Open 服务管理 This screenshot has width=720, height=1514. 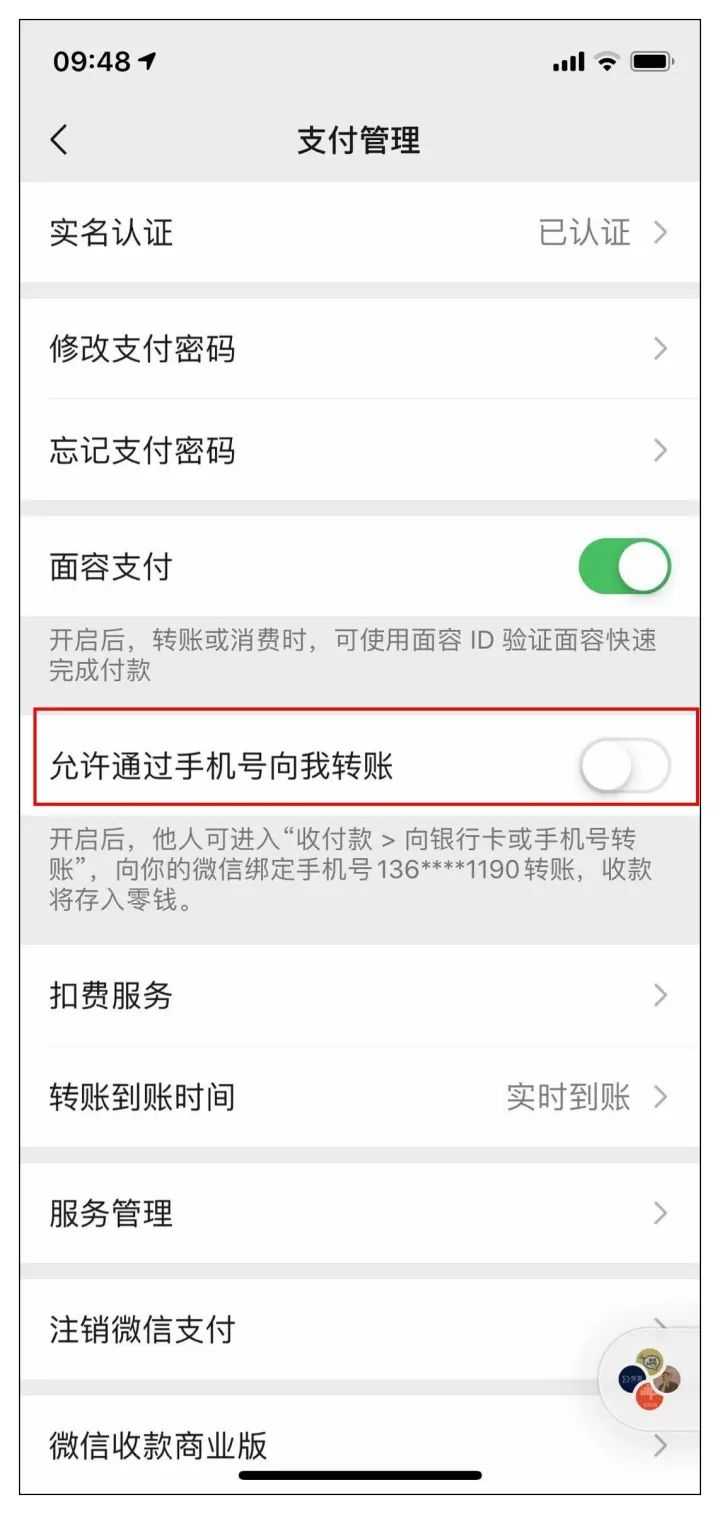360,1214
